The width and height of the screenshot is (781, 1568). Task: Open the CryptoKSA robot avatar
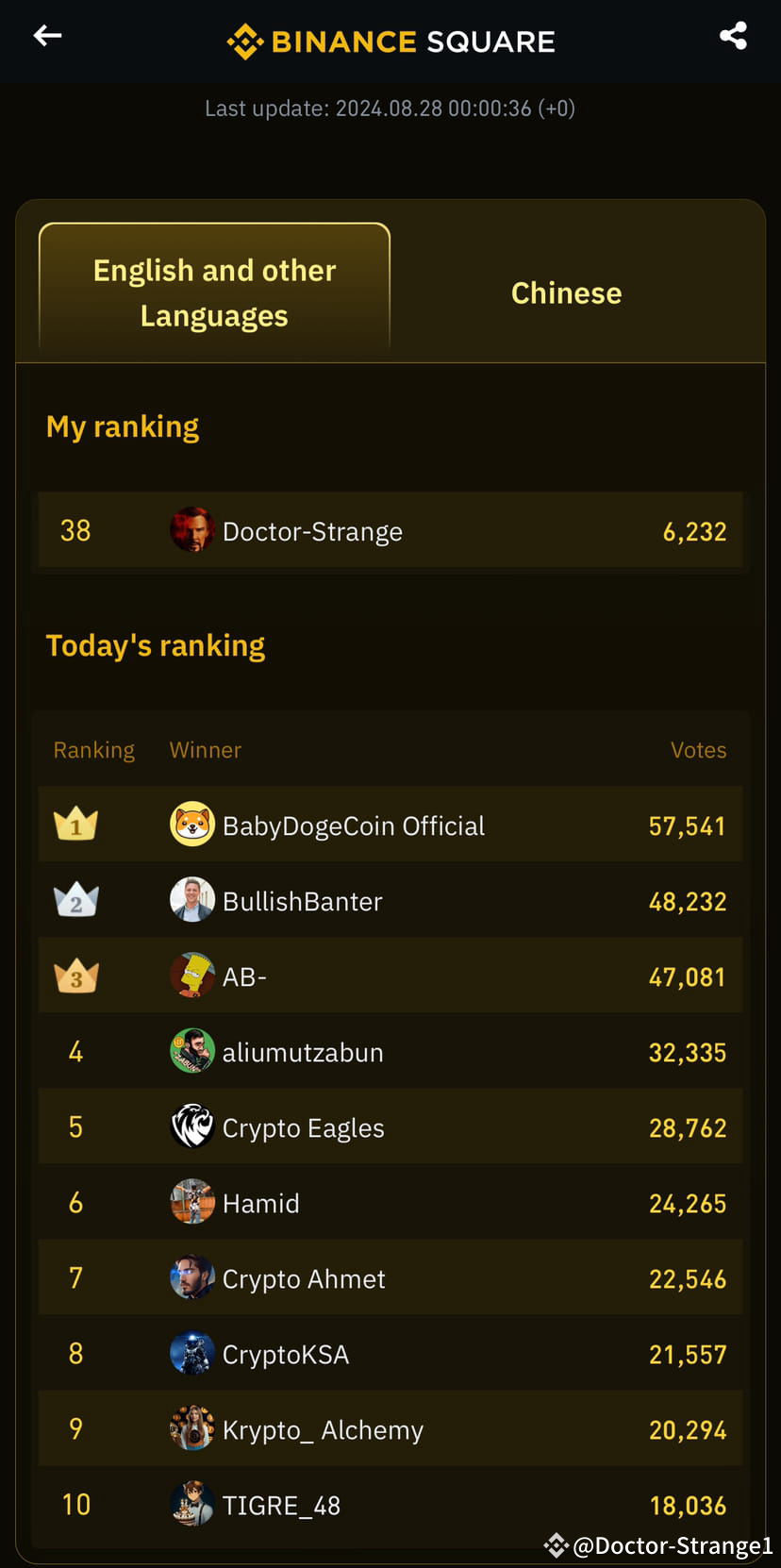[x=192, y=1353]
